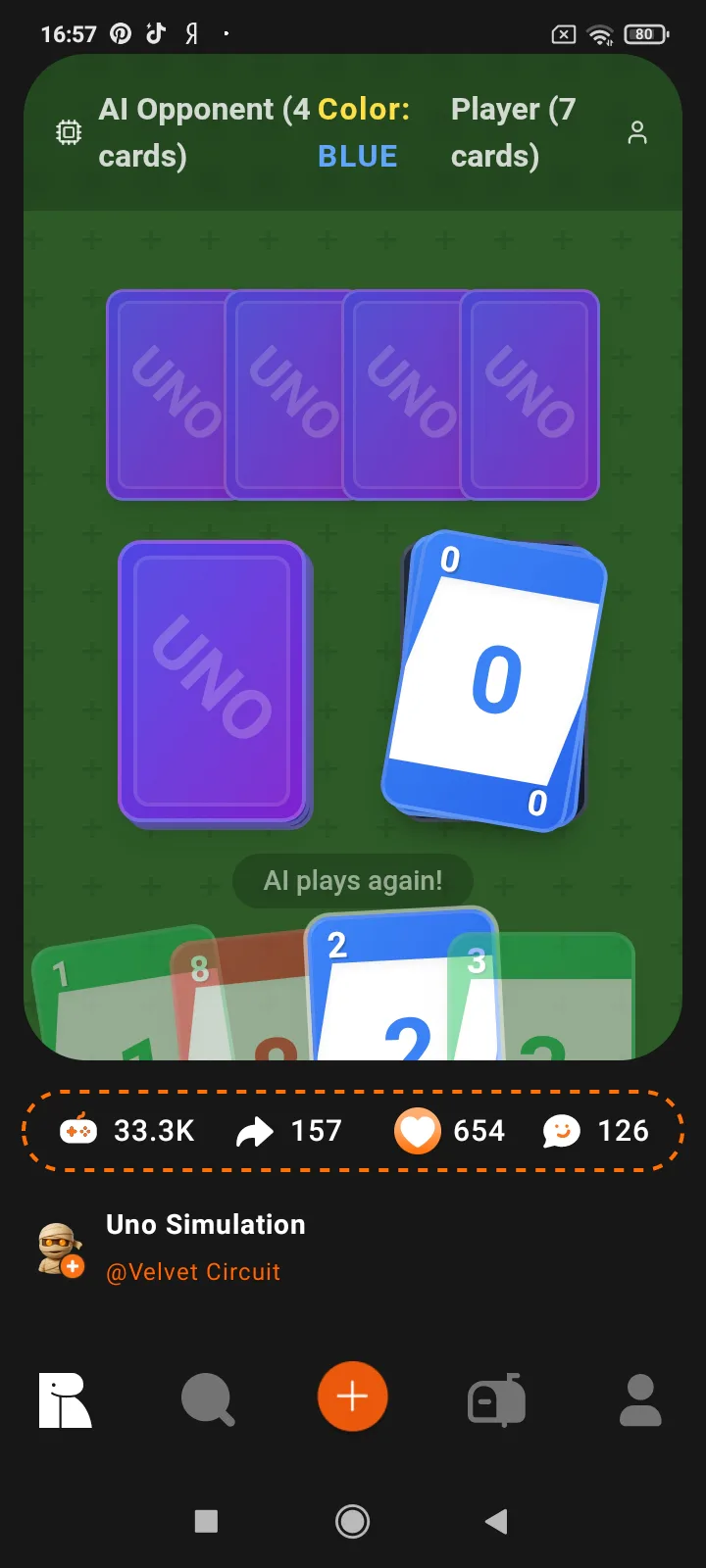Create new content with the orange plus
The image size is (706, 1568).
pyautogui.click(x=353, y=1396)
